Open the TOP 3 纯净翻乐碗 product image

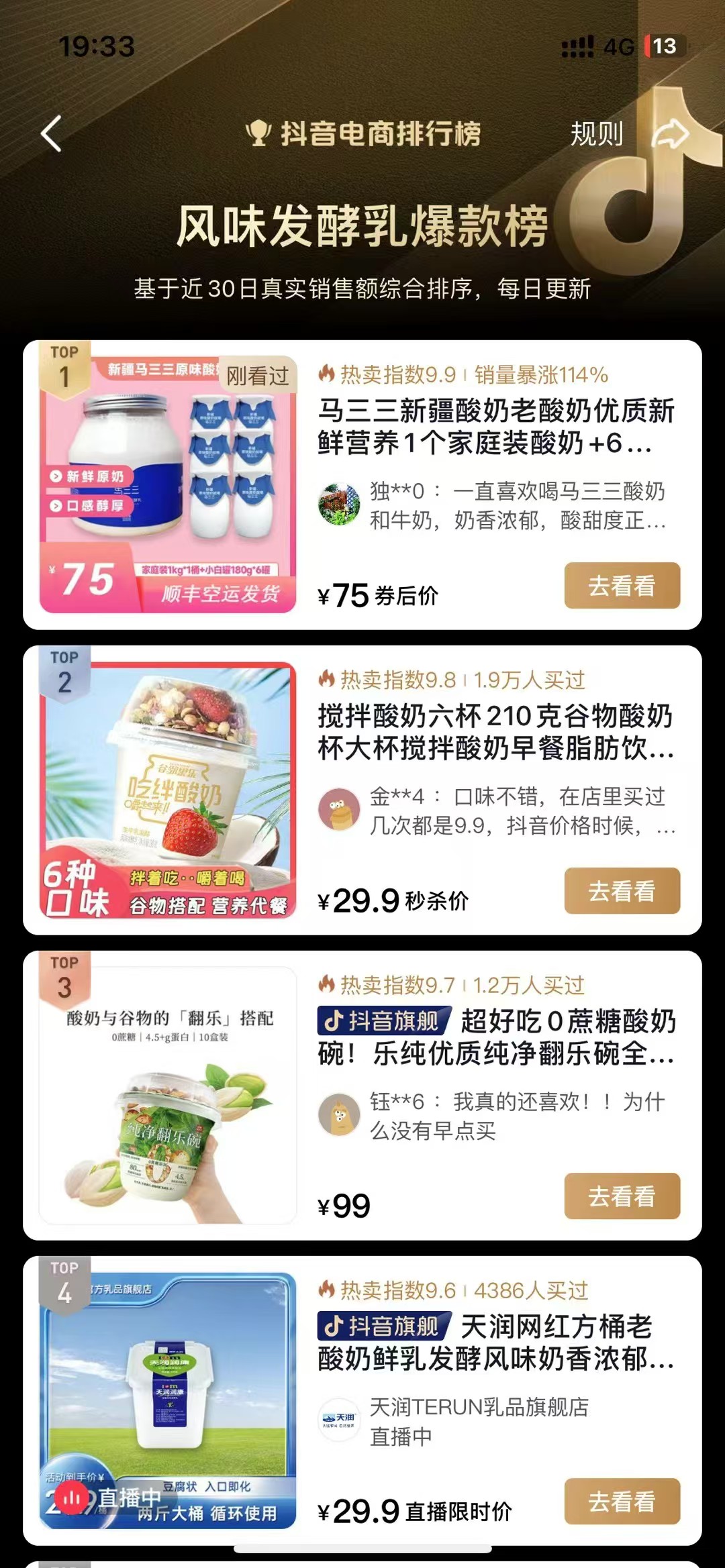coord(168,1095)
